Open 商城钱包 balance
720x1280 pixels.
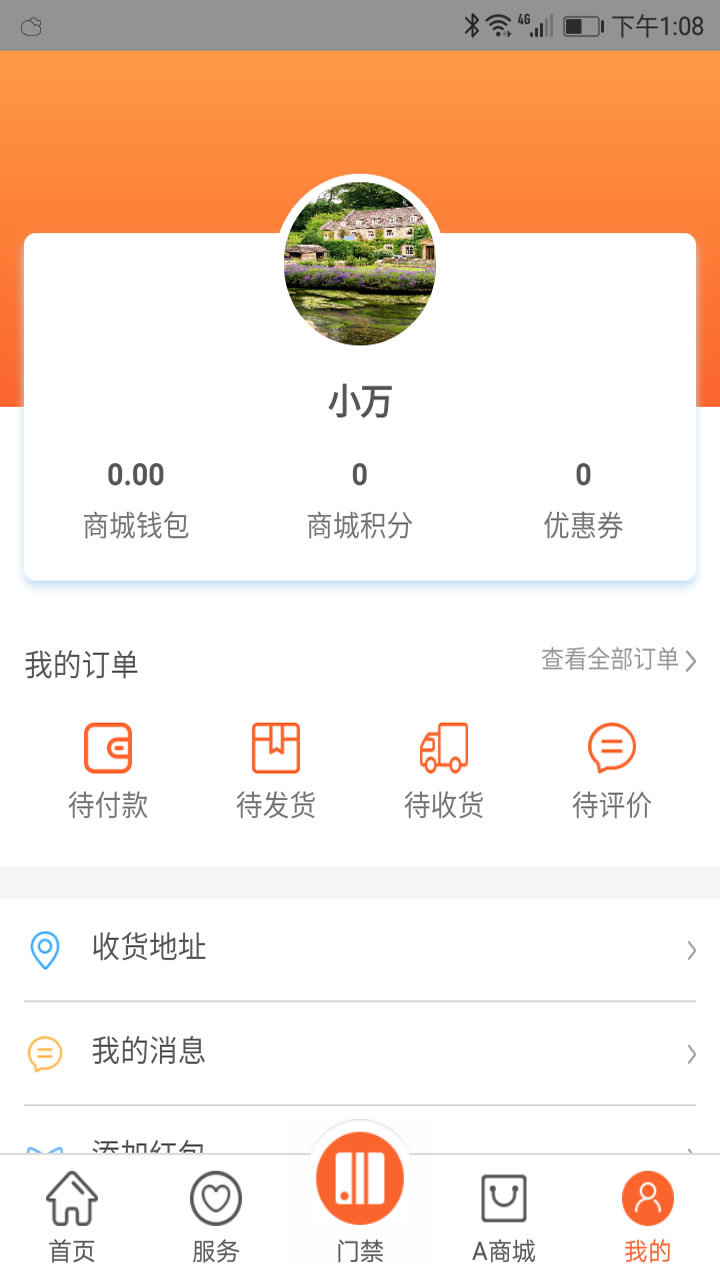pos(136,499)
